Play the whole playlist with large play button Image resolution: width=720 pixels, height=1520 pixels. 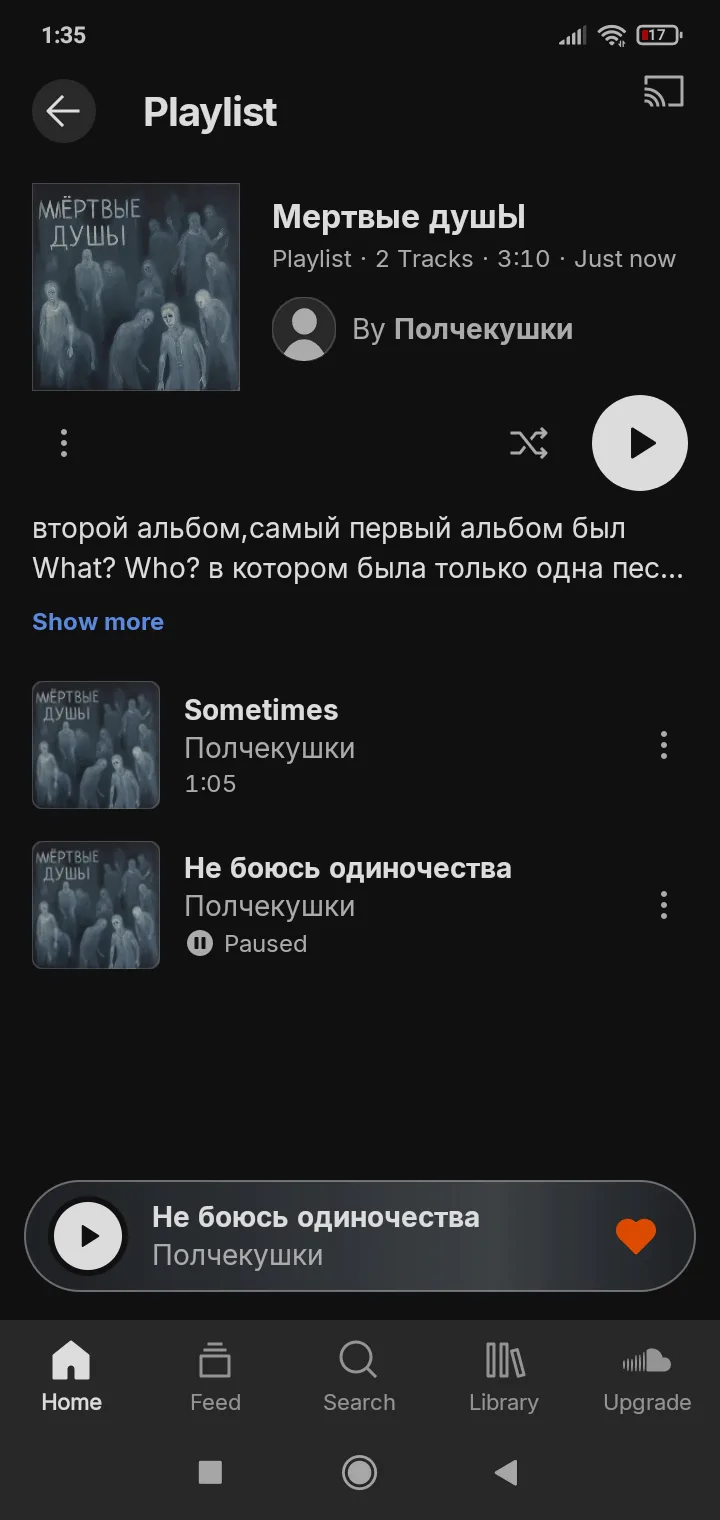pyautogui.click(x=640, y=443)
